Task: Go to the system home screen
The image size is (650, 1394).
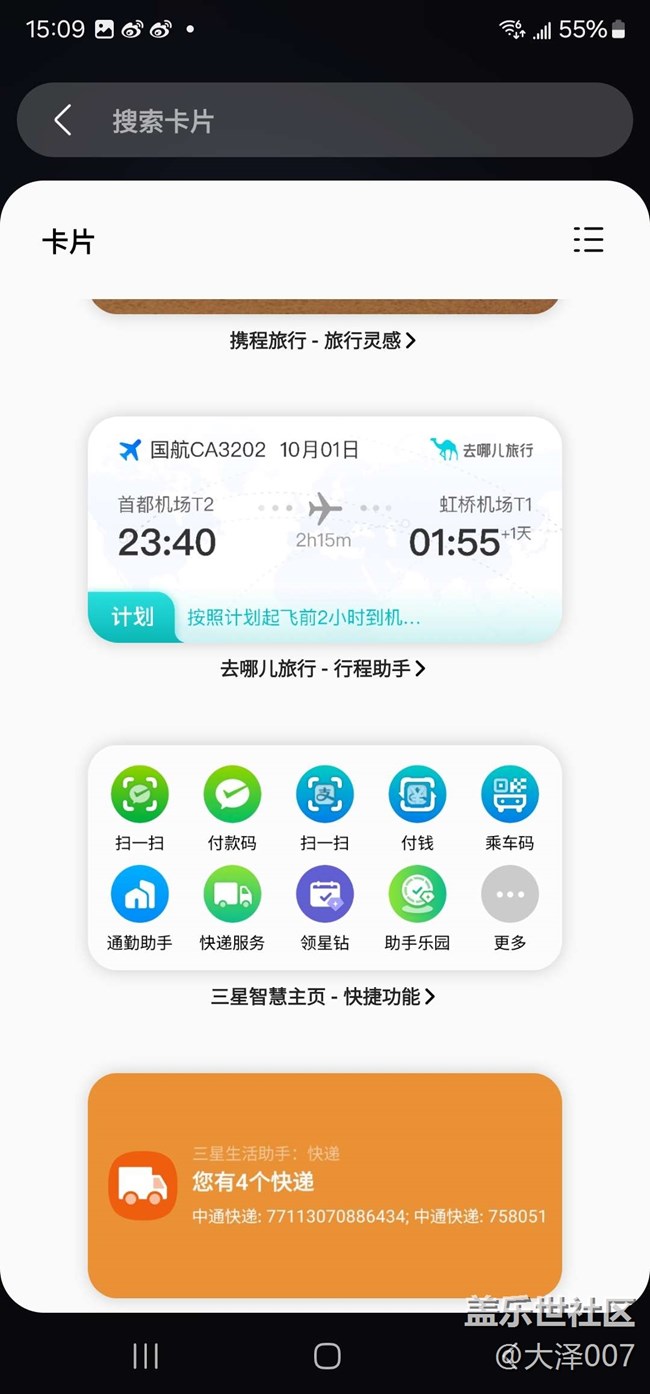Action: (x=327, y=1356)
